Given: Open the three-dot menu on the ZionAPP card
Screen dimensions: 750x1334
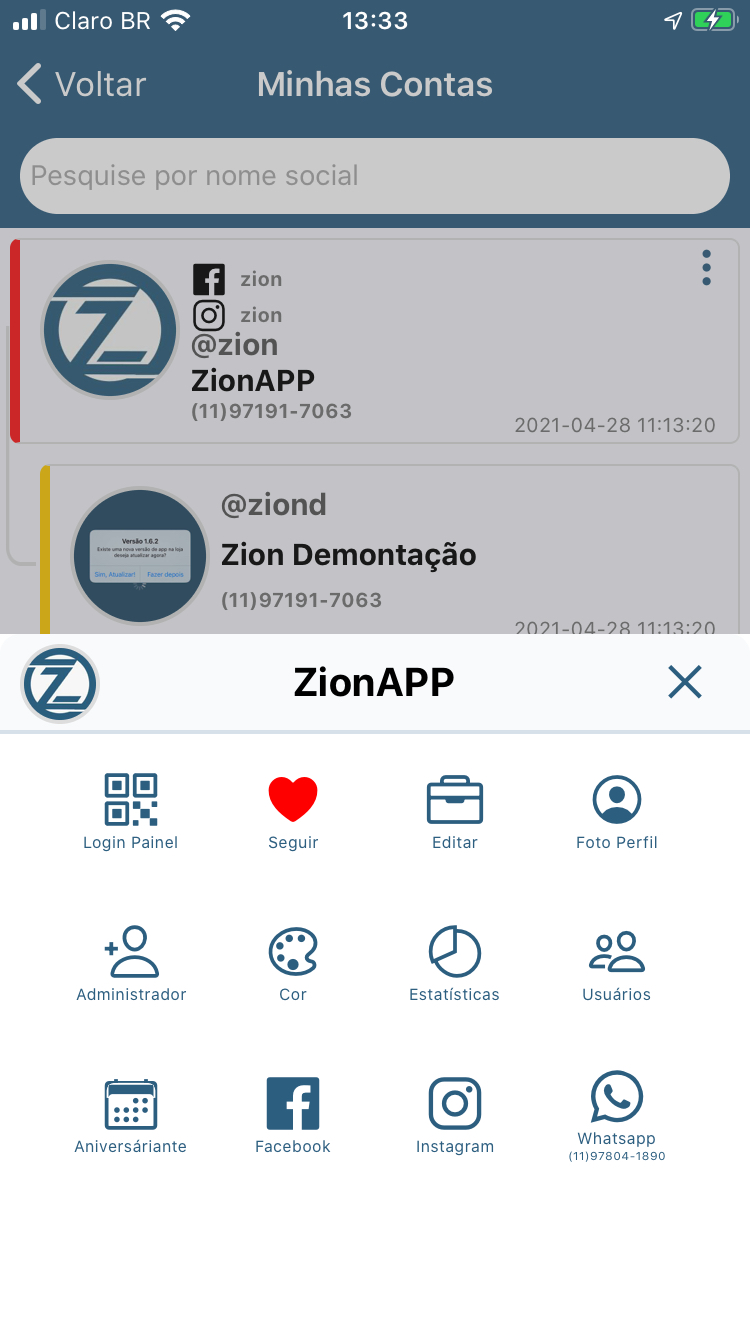Looking at the screenshot, I should tap(706, 268).
